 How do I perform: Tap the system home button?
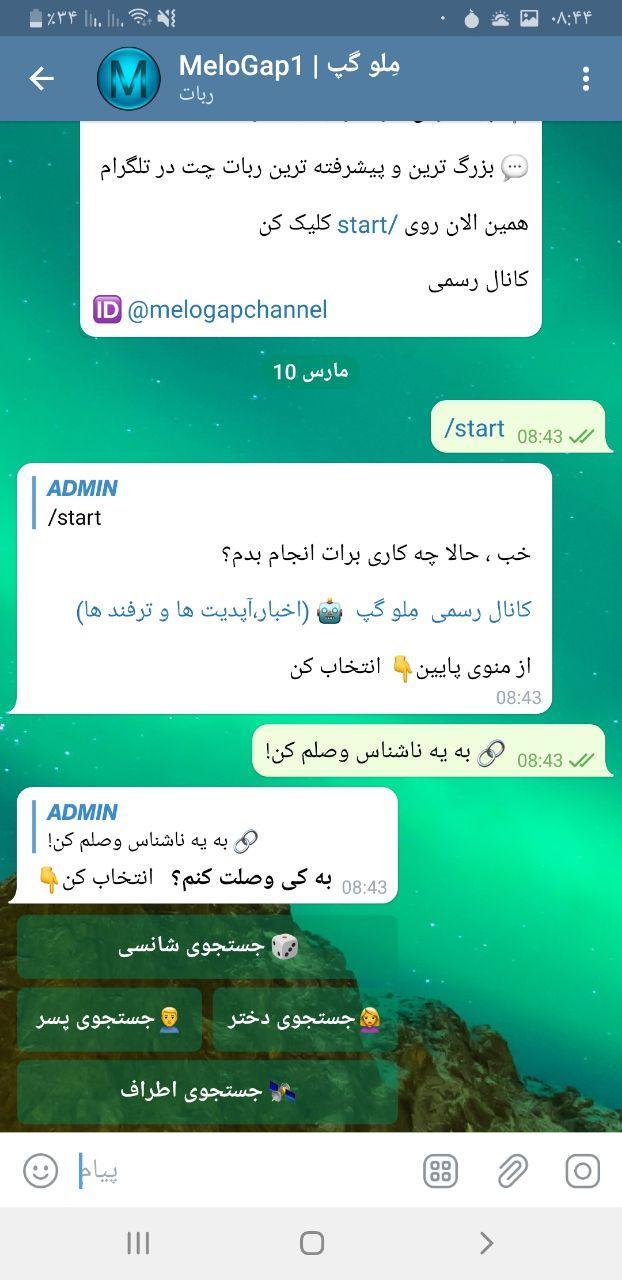[311, 1243]
